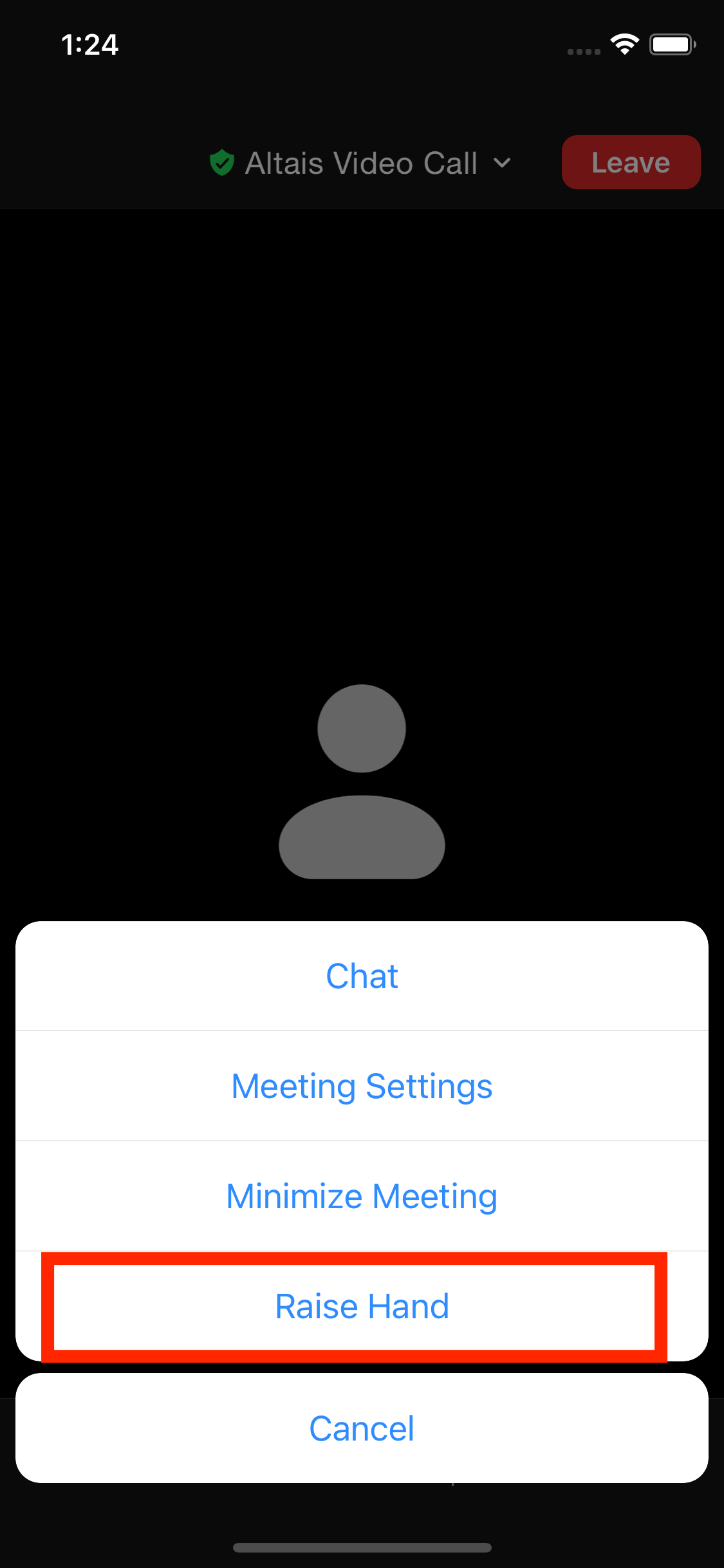Select Minimize Meeting

pyautogui.click(x=362, y=1197)
